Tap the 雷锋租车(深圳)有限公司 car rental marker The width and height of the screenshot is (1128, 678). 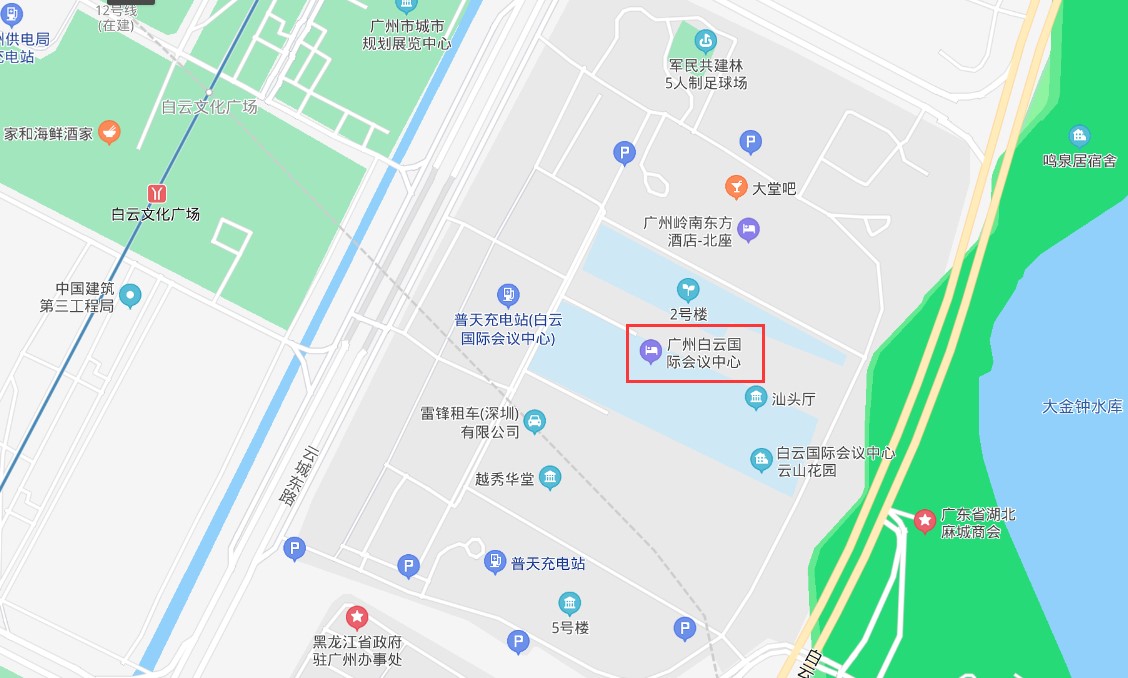tap(535, 421)
